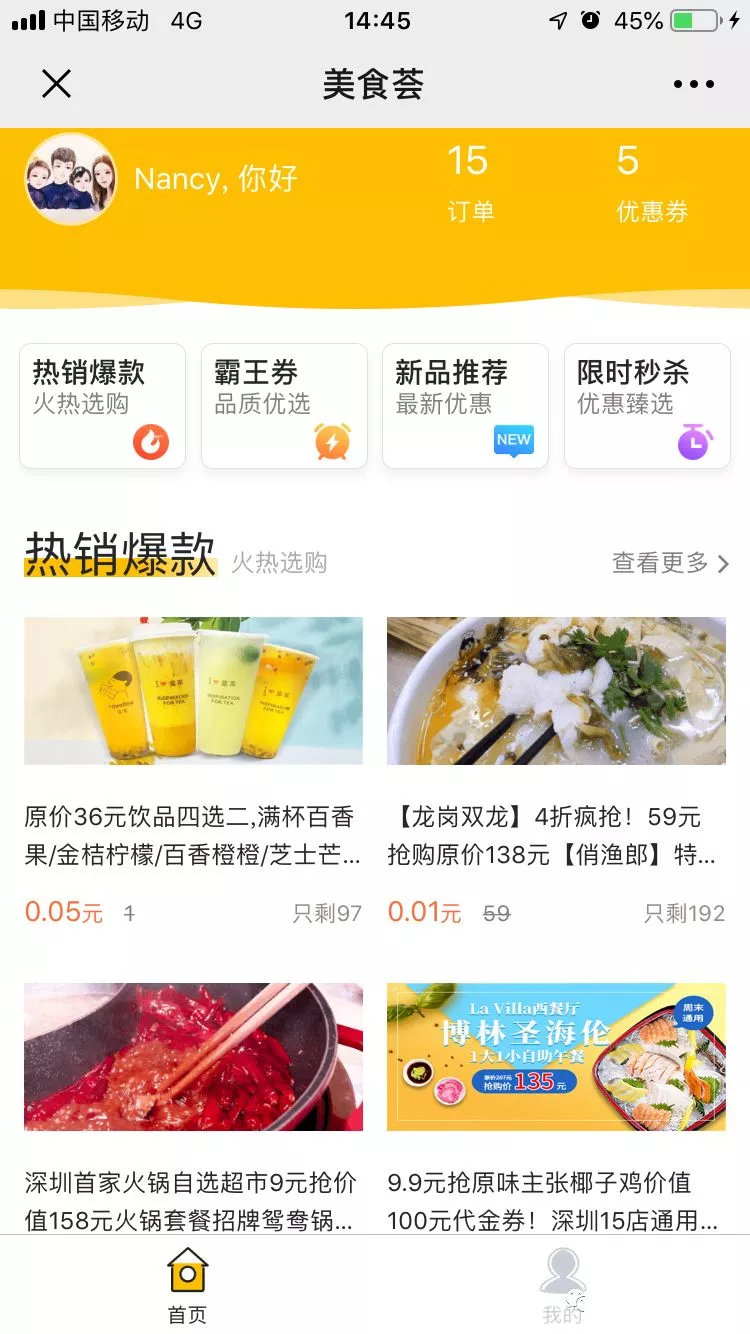Tap 查看更多 to see more hot deals
This screenshot has width=750, height=1334.
pyautogui.click(x=670, y=563)
